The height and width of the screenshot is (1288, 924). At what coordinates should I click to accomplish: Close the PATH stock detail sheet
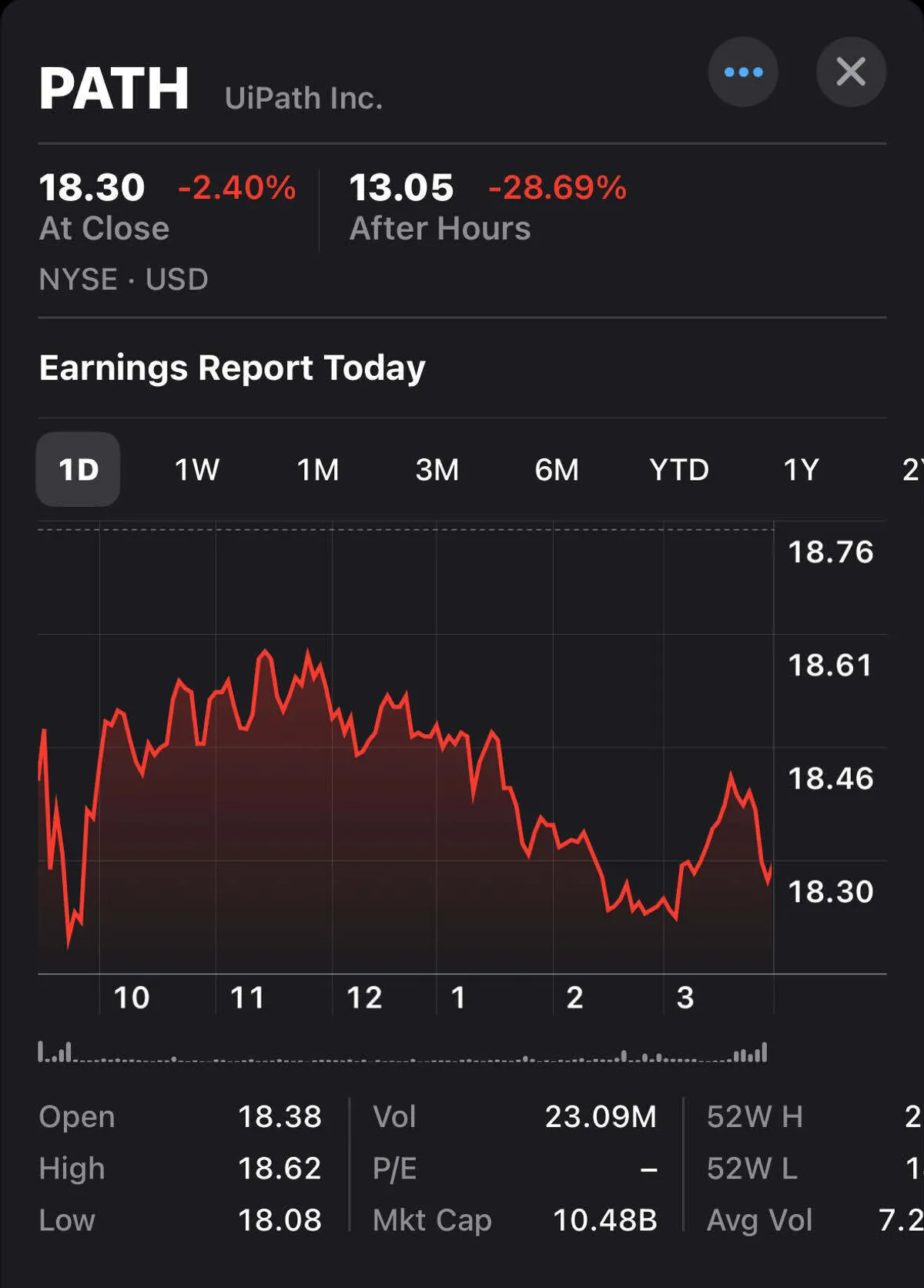tap(851, 72)
